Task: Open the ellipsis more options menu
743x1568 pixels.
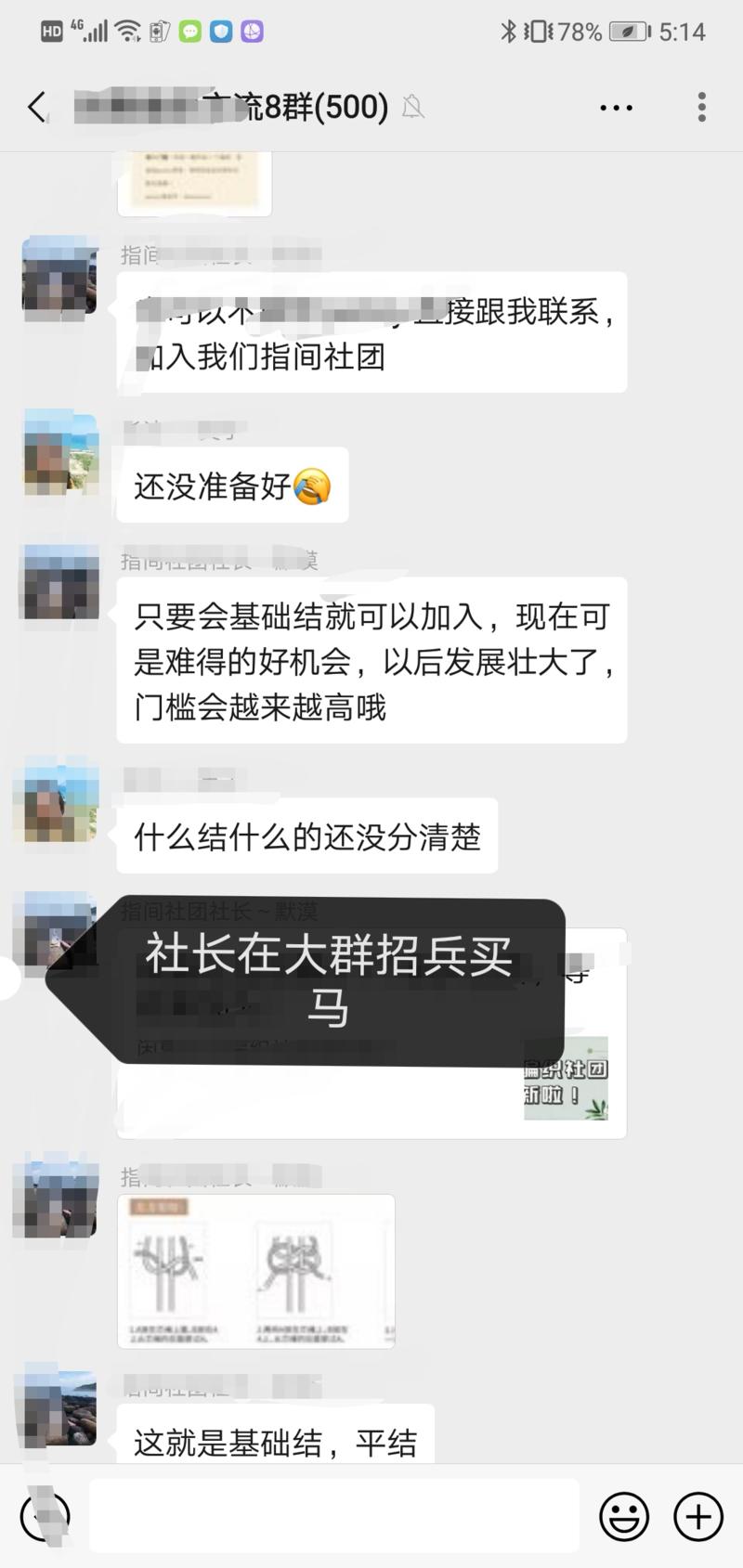Action: point(616,108)
